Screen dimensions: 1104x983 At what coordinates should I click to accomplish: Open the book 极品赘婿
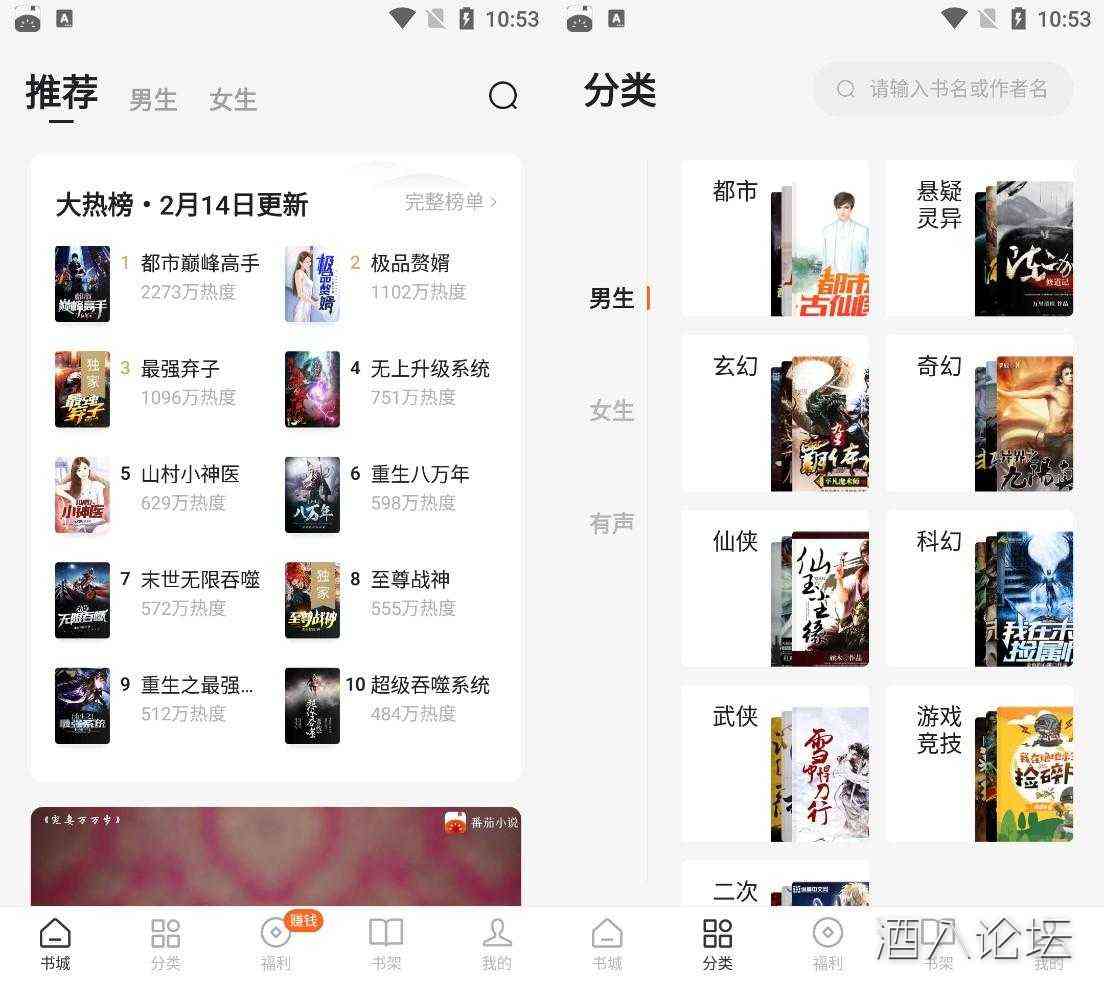pos(409,264)
